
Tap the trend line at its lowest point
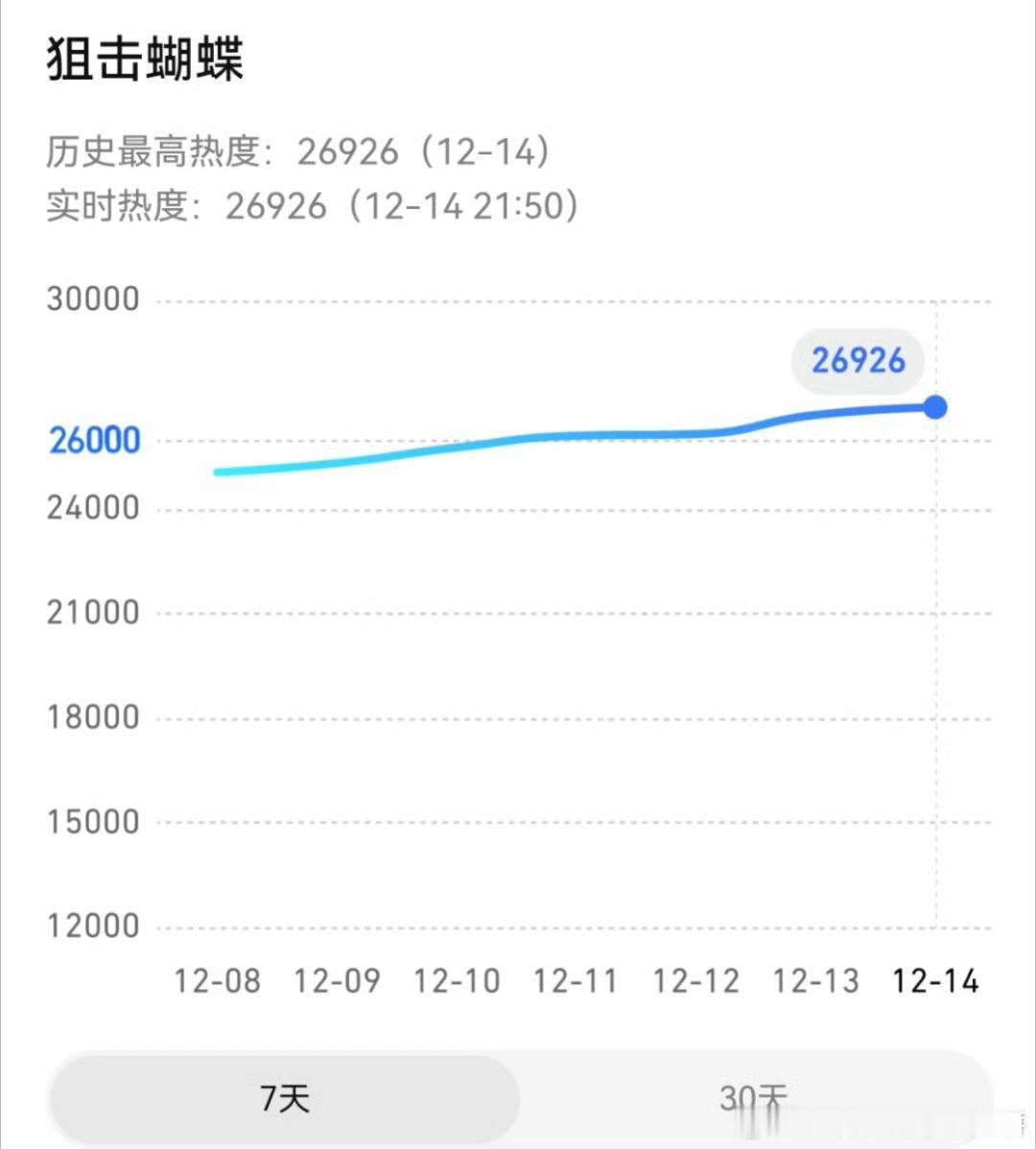[x=219, y=471]
